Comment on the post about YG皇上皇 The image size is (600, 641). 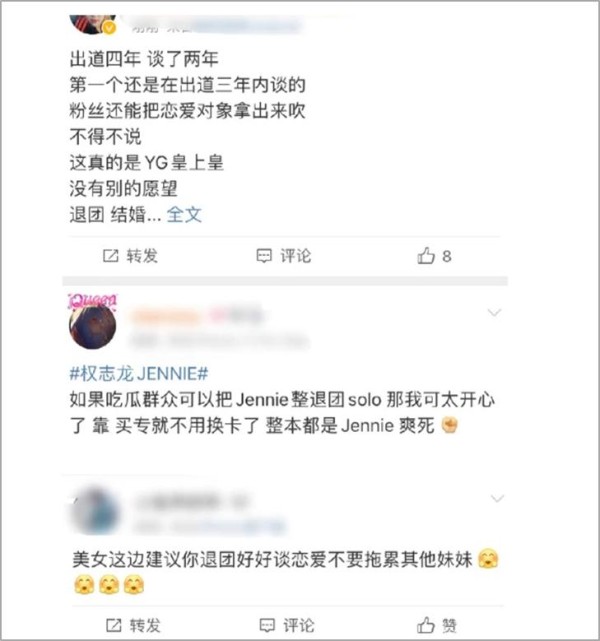[x=284, y=256]
